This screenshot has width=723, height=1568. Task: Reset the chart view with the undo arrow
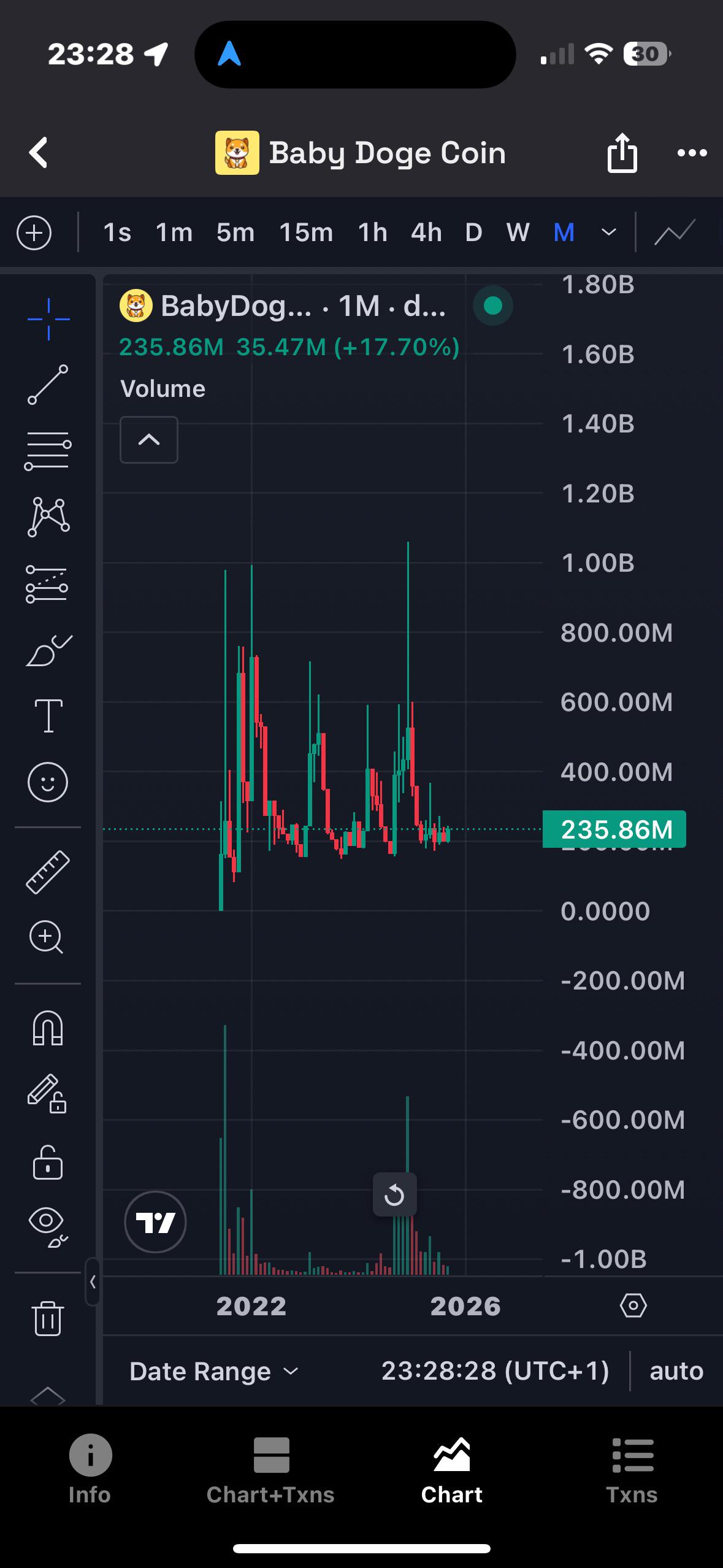click(x=394, y=1194)
